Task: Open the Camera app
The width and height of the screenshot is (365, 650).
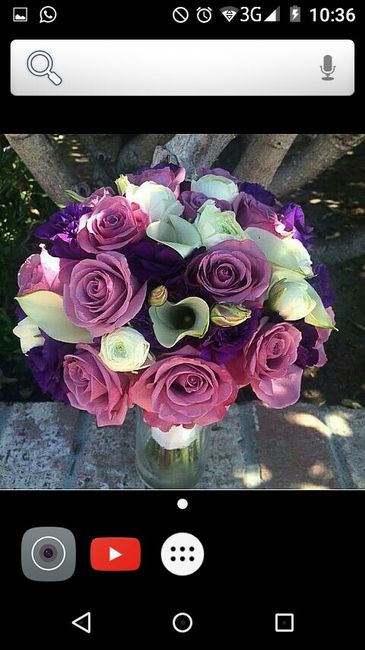Action: [49, 553]
